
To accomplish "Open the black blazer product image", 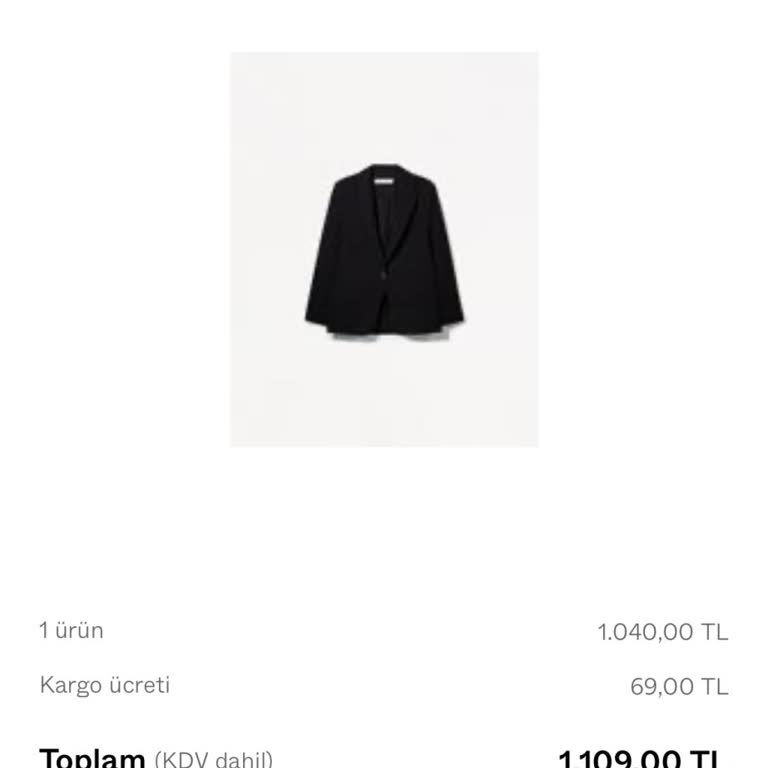I will pos(384,250).
